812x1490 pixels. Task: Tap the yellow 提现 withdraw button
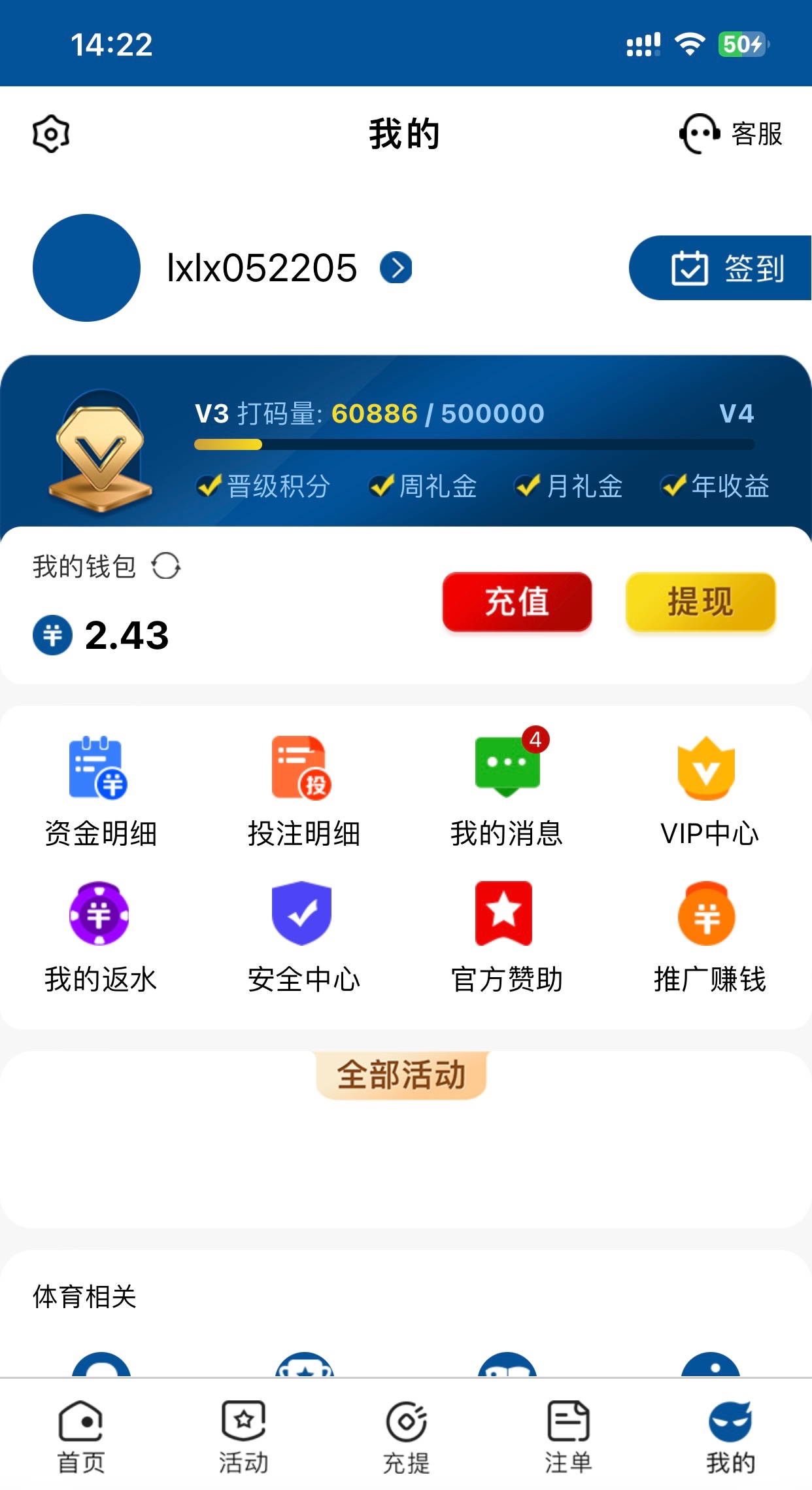(x=700, y=602)
